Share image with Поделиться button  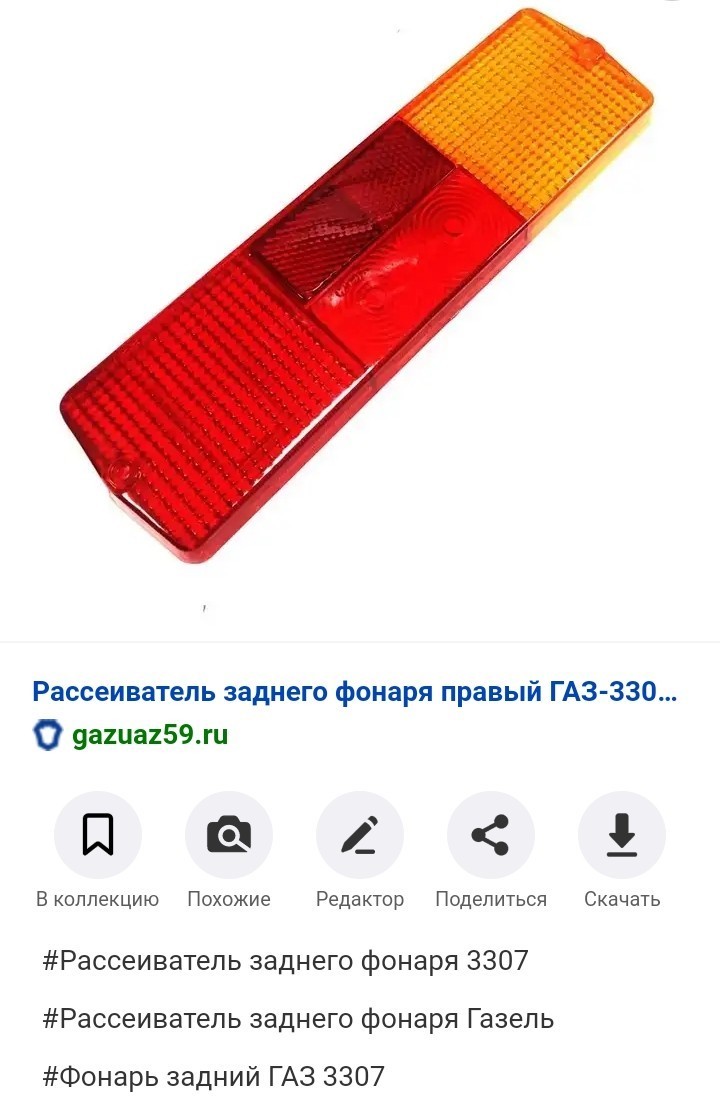point(491,835)
